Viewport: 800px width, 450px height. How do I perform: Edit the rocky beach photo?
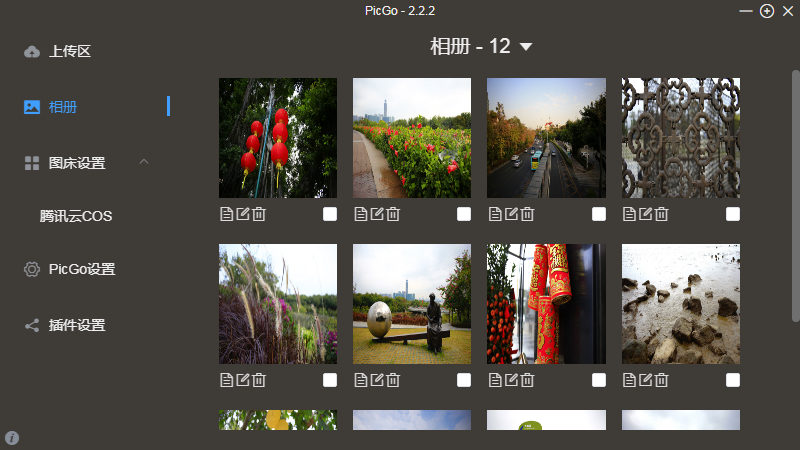coord(645,379)
